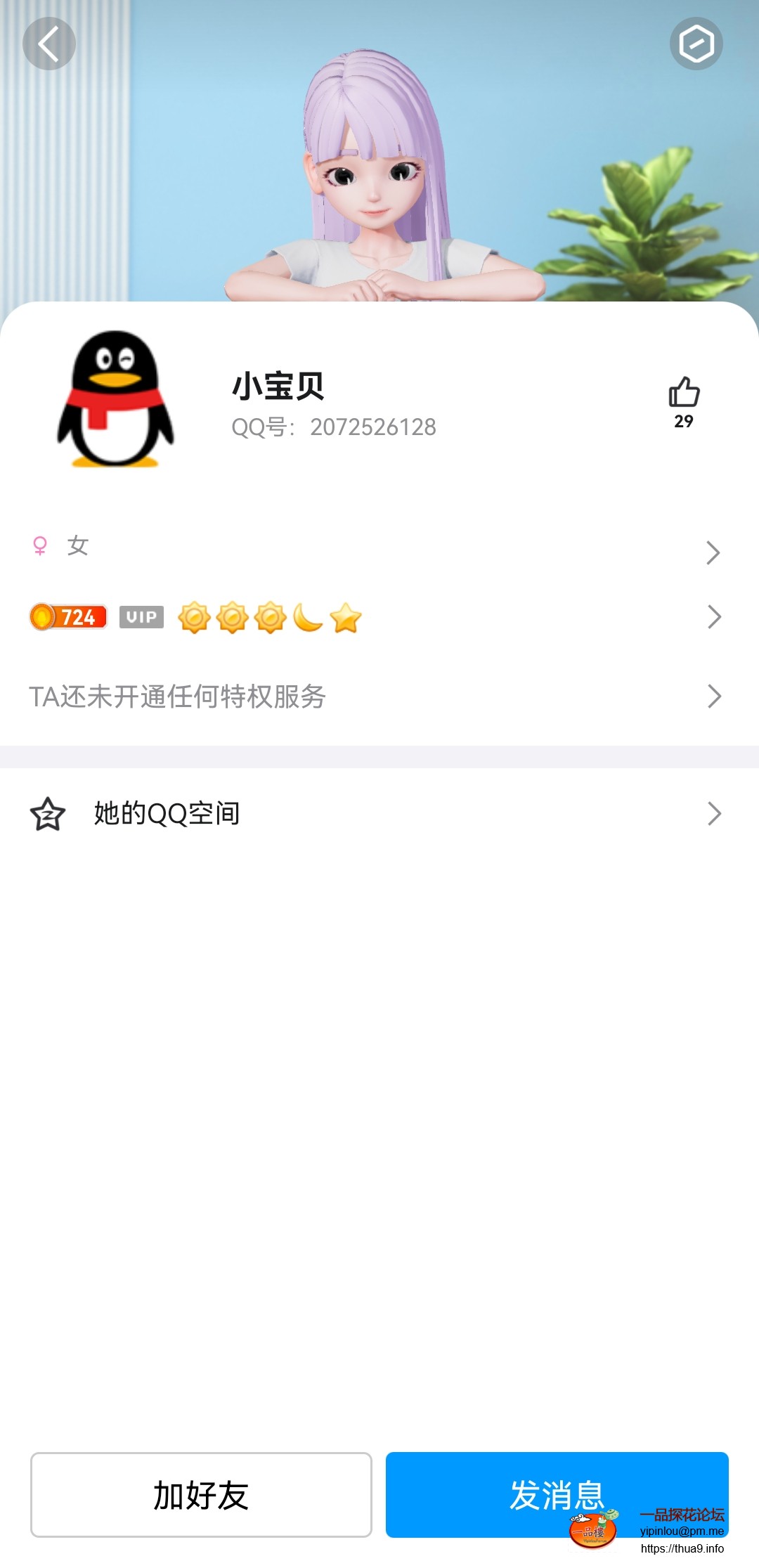This screenshot has width=759, height=1568.
Task: Select the TA还未开通任何特权服务 row
Action: 179,696
